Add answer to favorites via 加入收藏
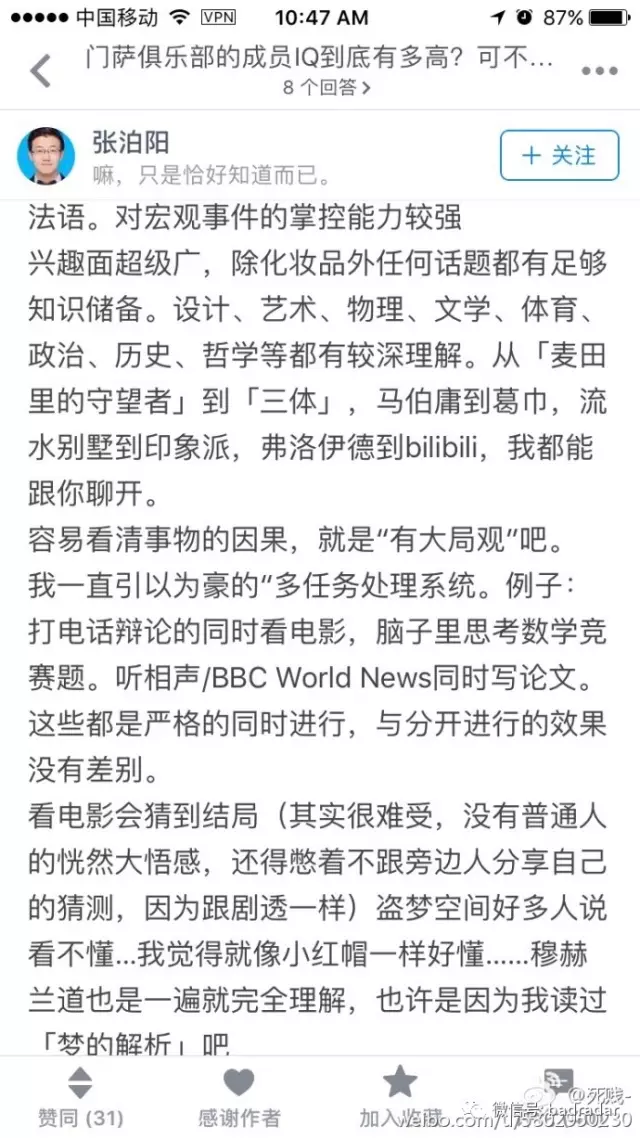This screenshot has height=1138, width=640. point(400,1096)
